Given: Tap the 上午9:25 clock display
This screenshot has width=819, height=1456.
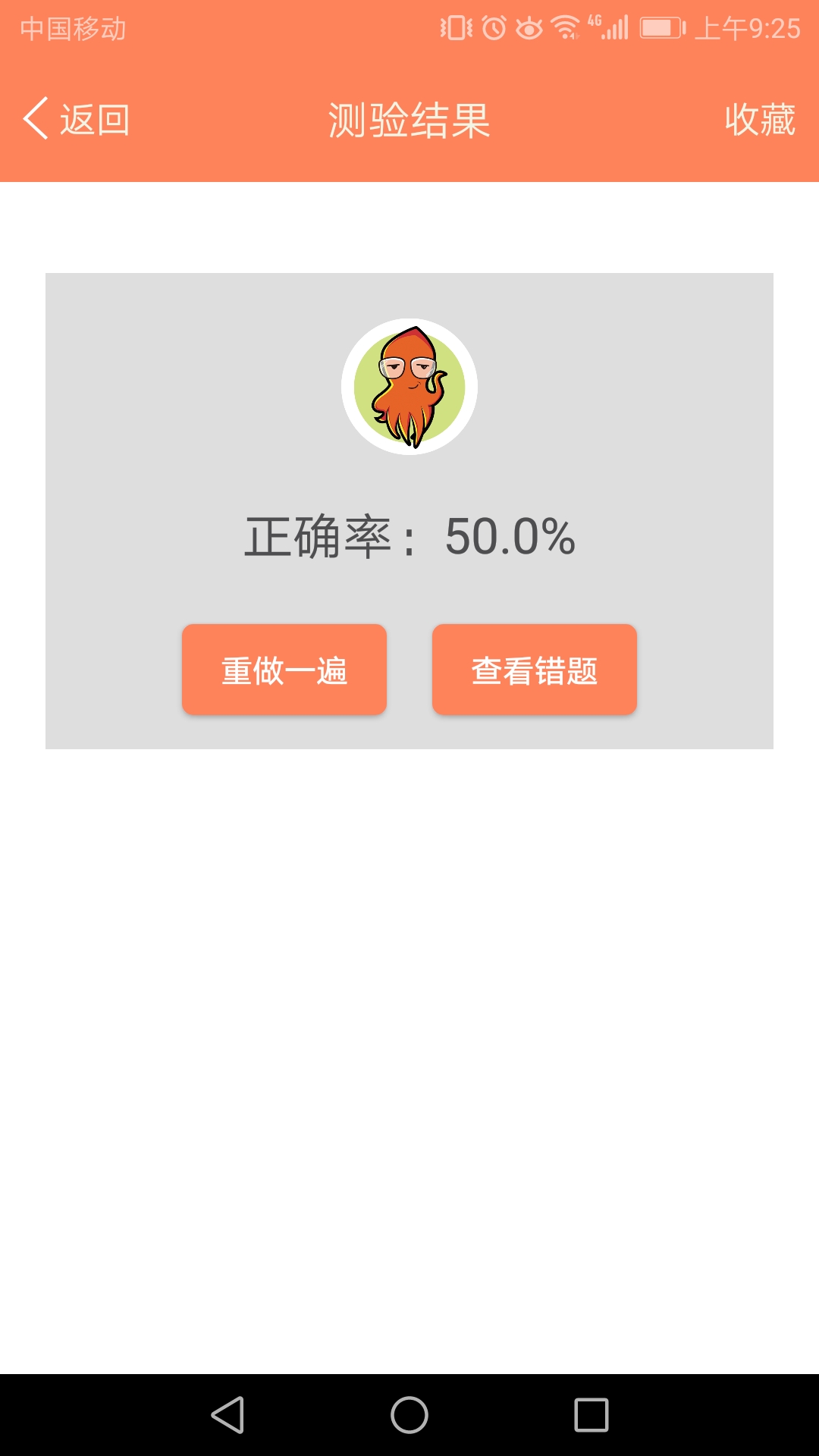Looking at the screenshot, I should (747, 27).
